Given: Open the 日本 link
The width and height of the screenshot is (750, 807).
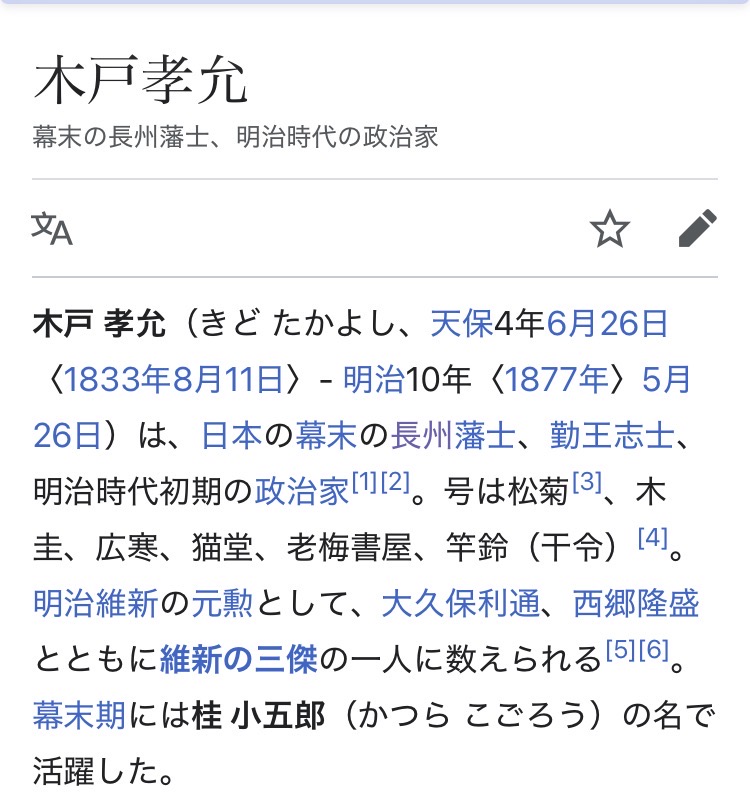Looking at the screenshot, I should pyautogui.click(x=231, y=436).
